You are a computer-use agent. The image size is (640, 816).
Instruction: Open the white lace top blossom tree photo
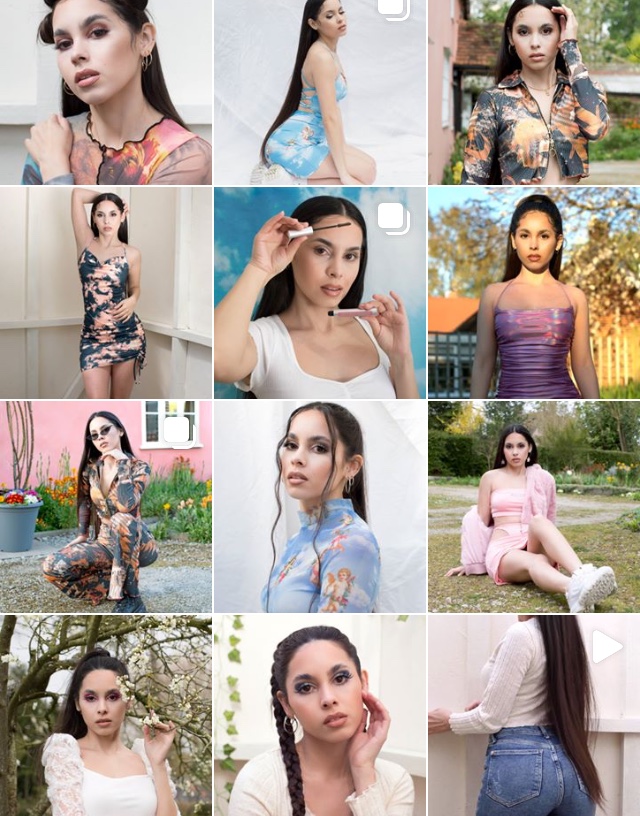[x=105, y=716]
